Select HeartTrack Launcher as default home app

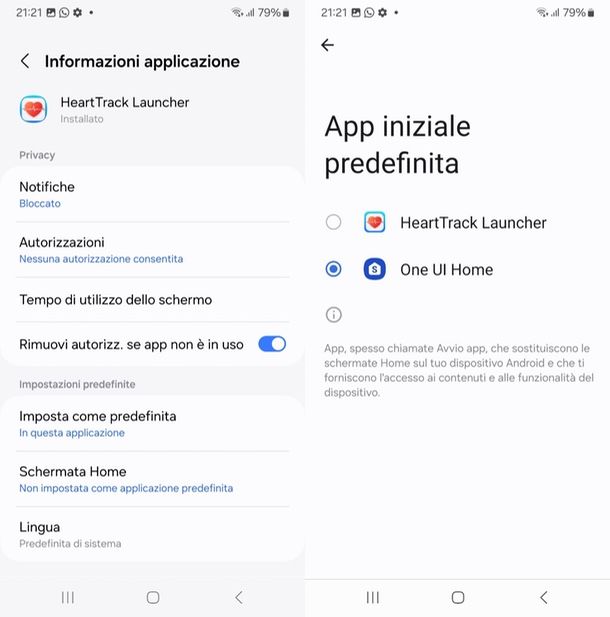pos(334,222)
